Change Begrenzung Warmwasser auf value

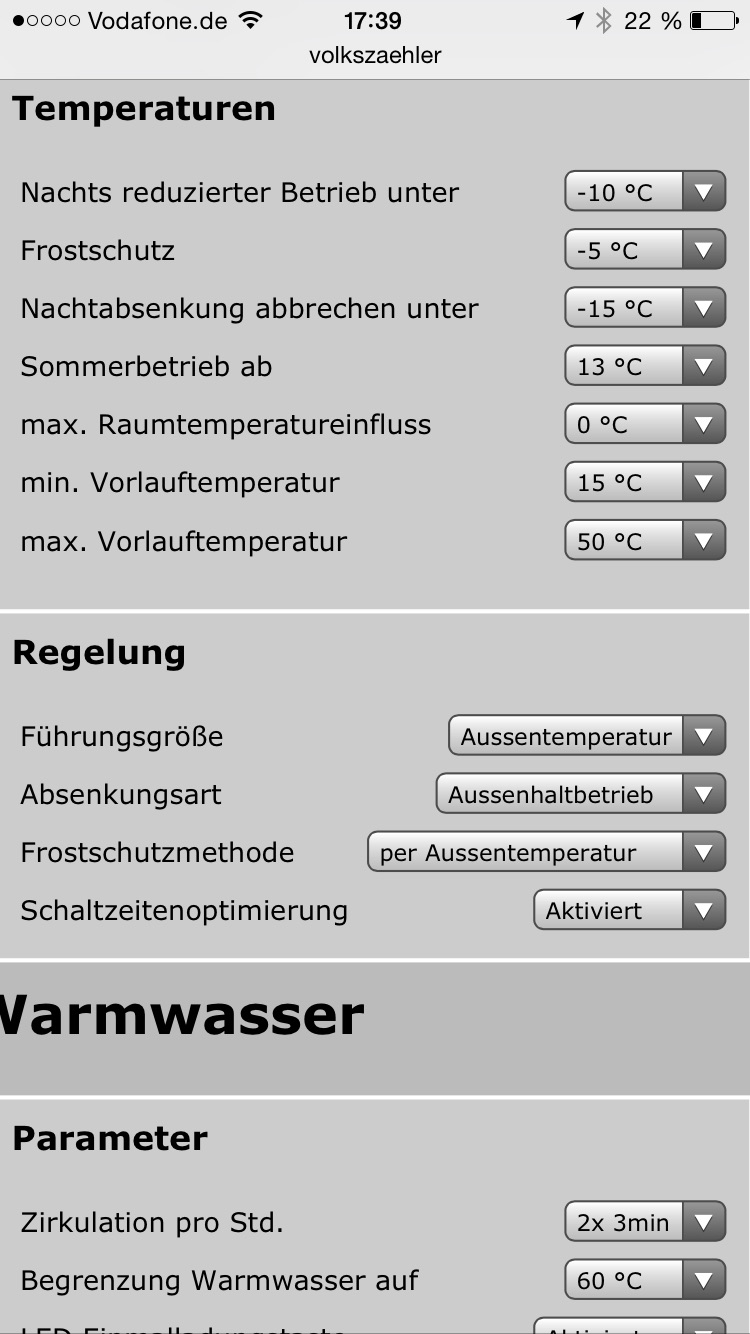click(645, 1280)
